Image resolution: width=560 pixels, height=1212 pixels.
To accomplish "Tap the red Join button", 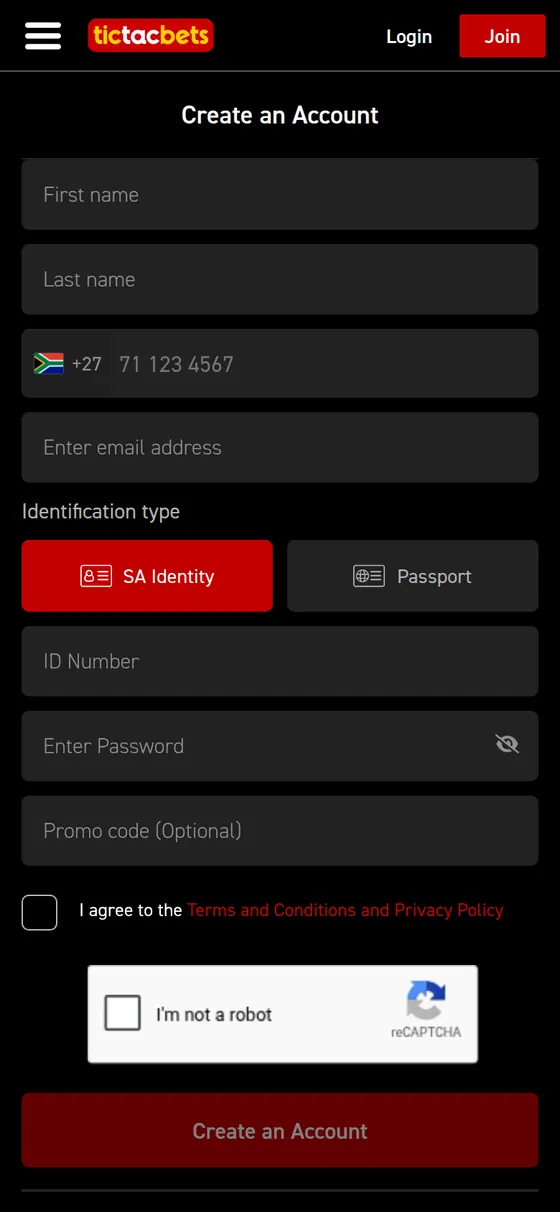I will pyautogui.click(x=502, y=36).
